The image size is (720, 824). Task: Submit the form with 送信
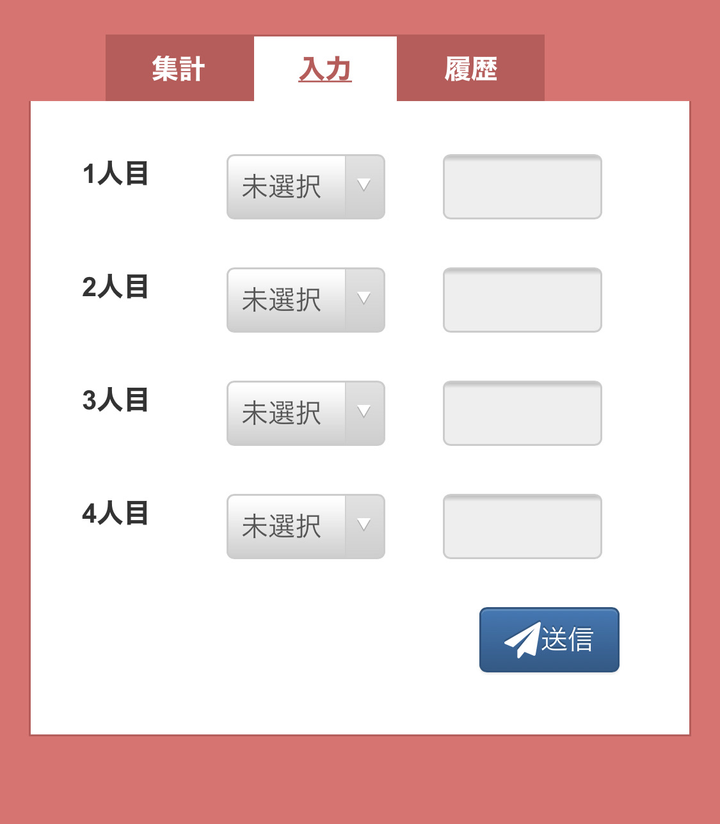pyautogui.click(x=549, y=640)
